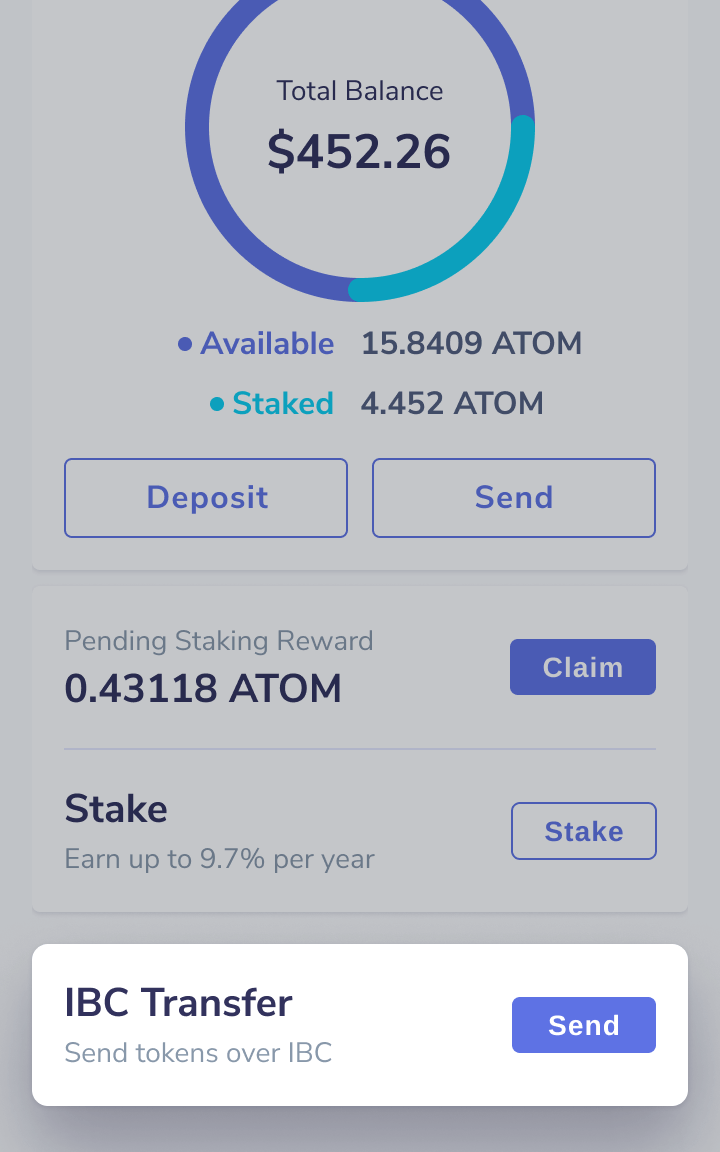Click the Send tokens over IBC subtitle

pos(198,1053)
